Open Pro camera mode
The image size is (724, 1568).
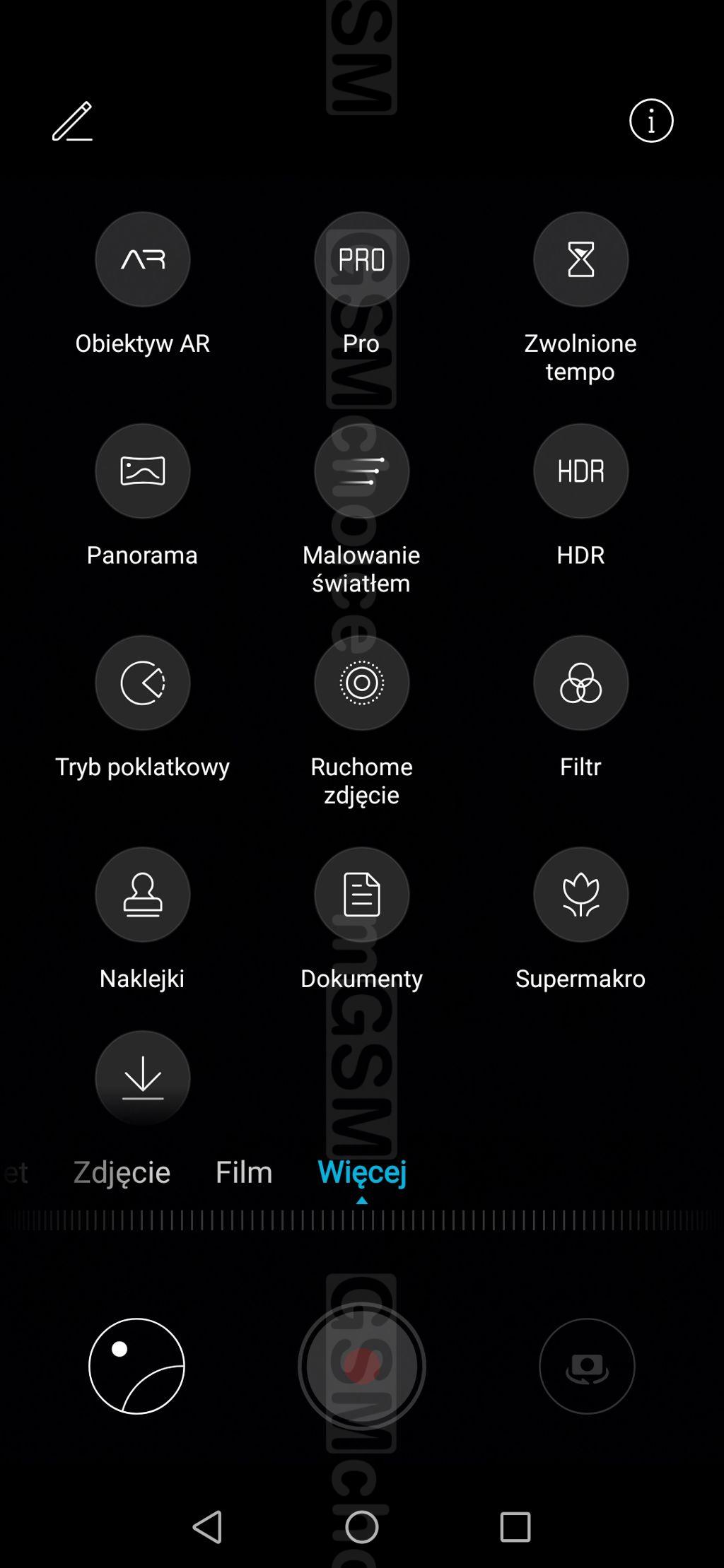click(x=362, y=259)
